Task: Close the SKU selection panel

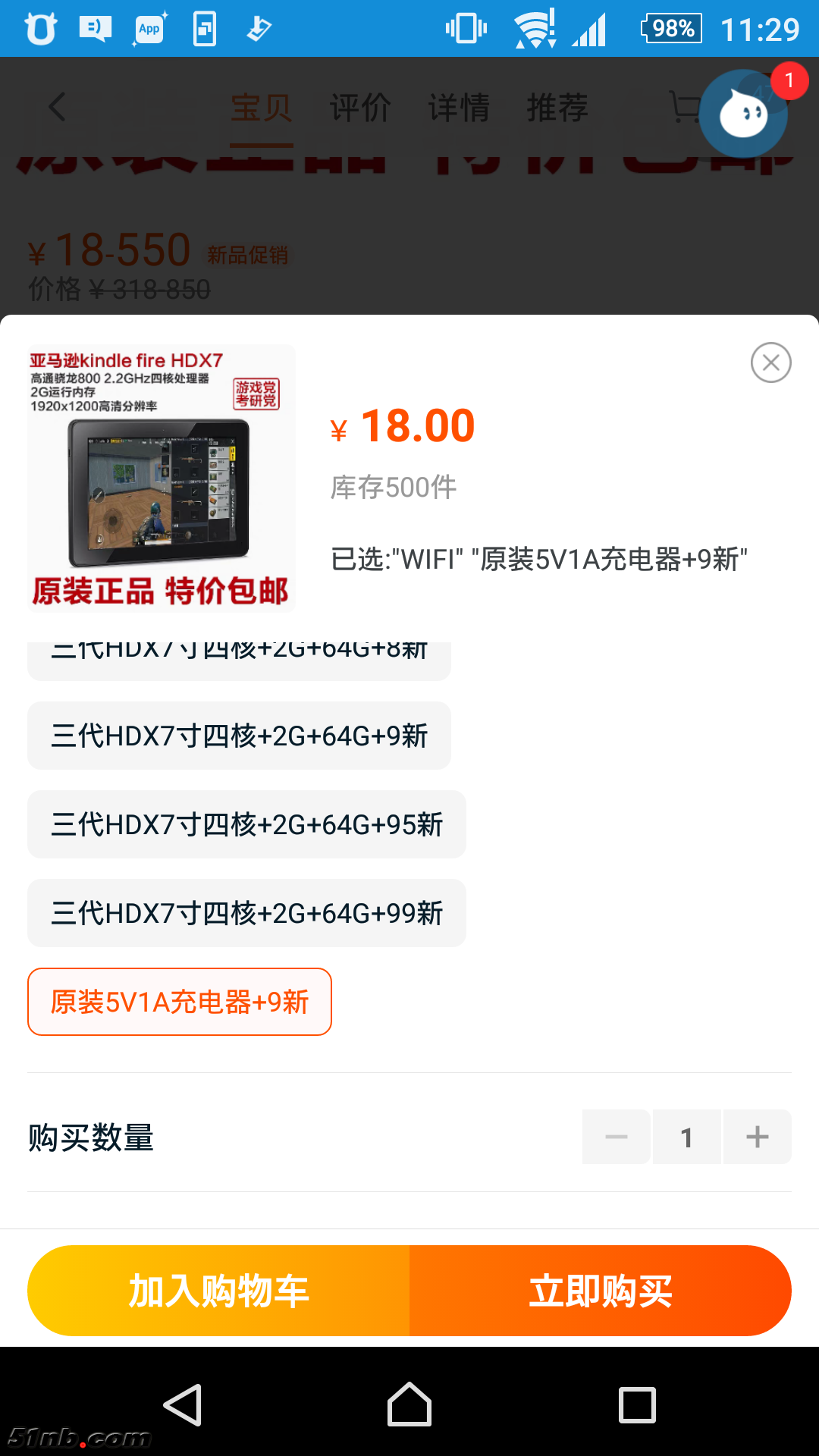Action: coord(770,362)
